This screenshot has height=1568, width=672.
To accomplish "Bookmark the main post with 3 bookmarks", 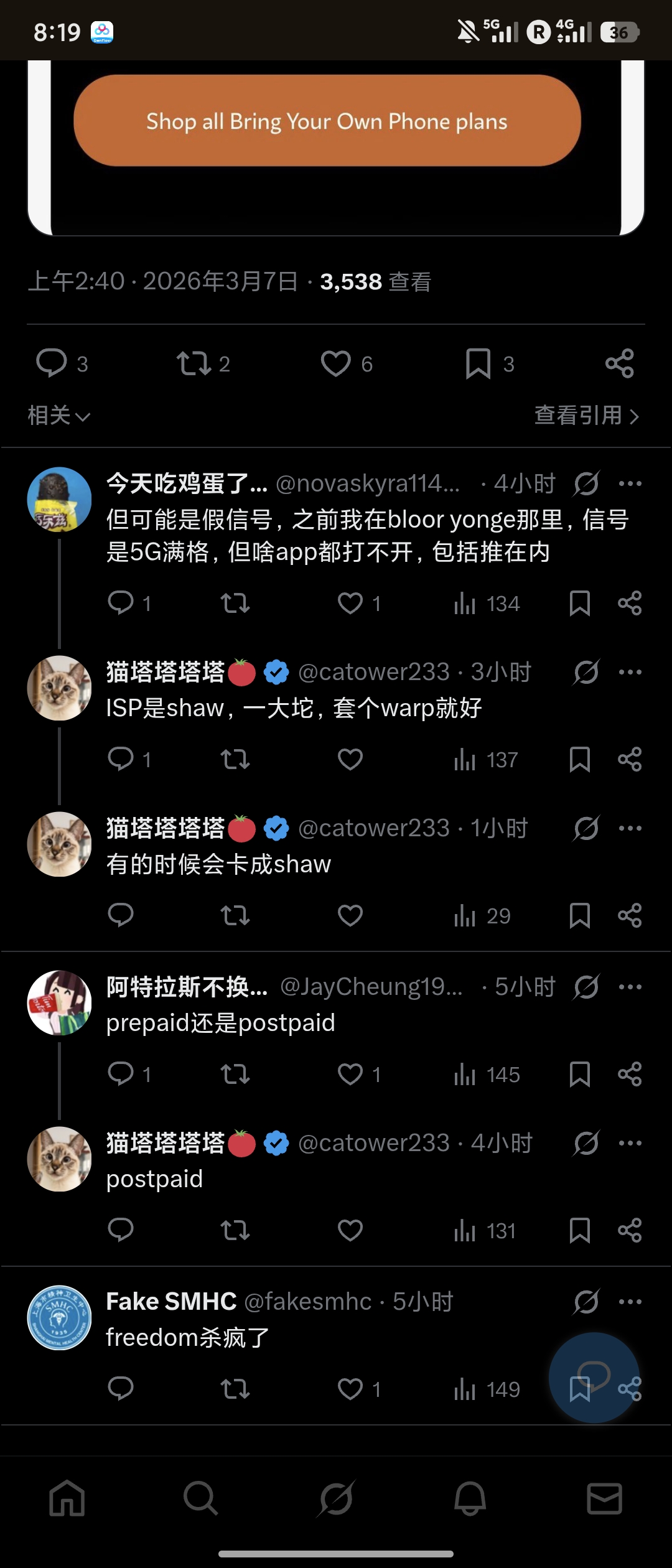I will 478,363.
